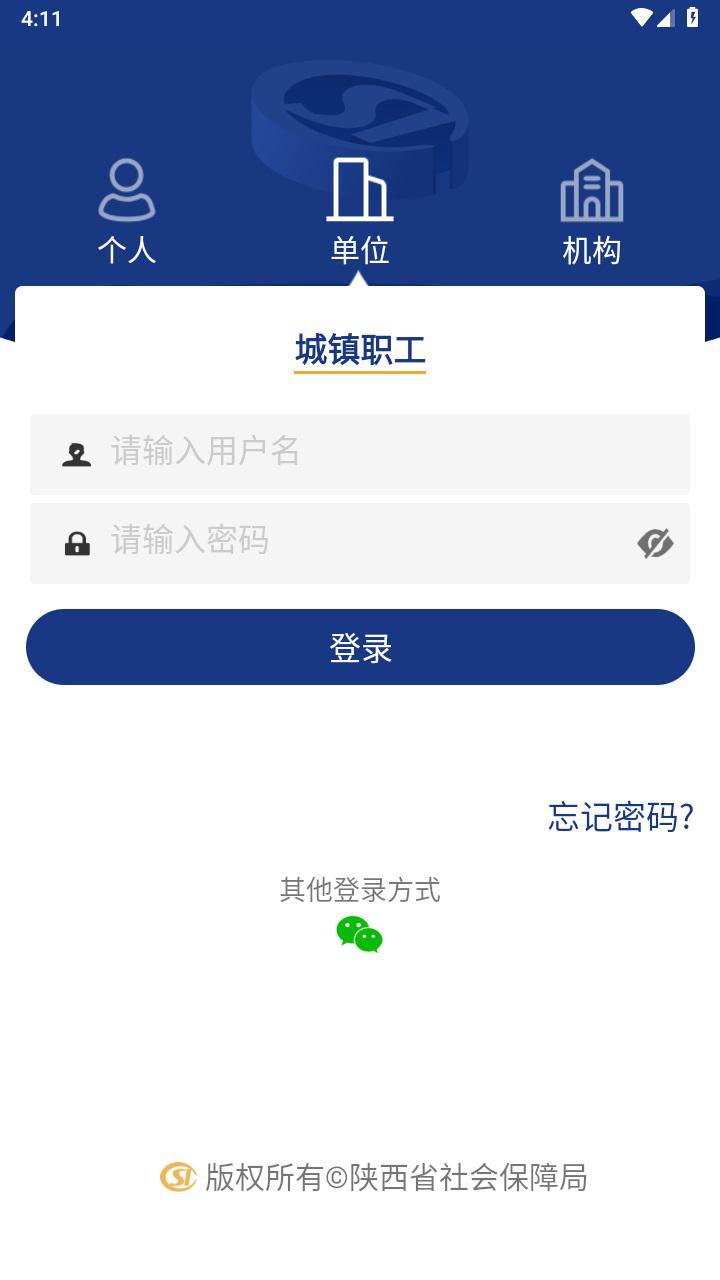
Task: Switch to the 机构 tab
Action: 592,212
